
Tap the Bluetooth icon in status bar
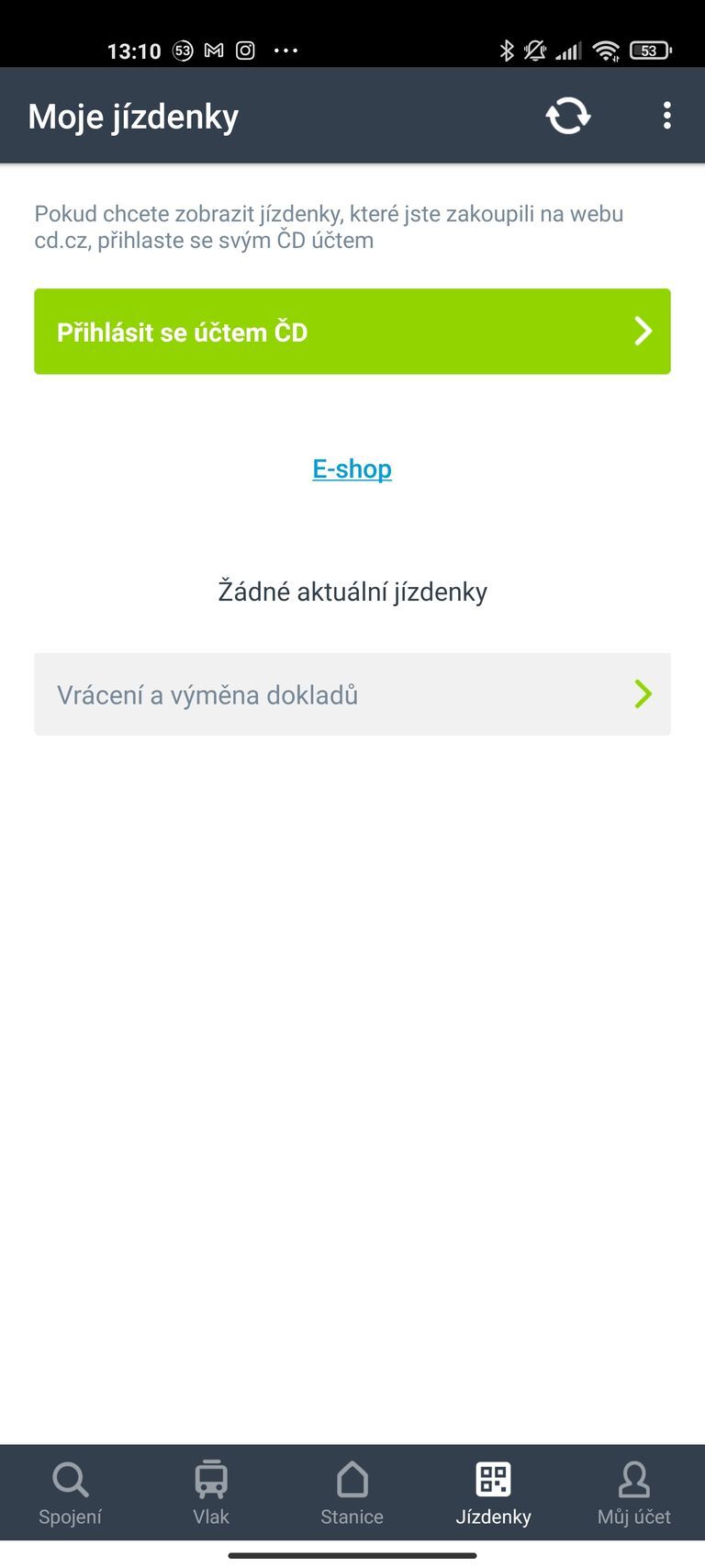point(506,51)
